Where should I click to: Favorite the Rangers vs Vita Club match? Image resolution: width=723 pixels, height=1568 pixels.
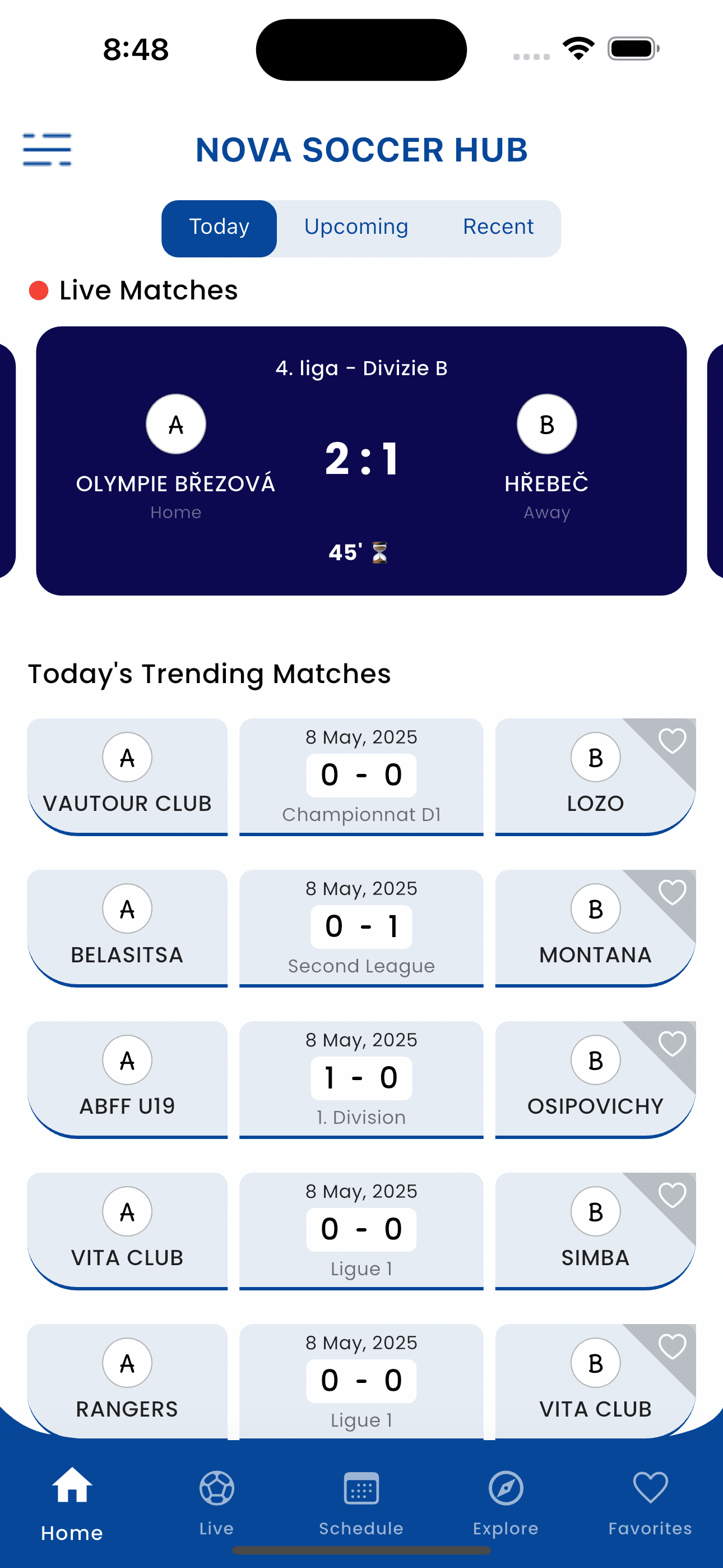point(672,1347)
